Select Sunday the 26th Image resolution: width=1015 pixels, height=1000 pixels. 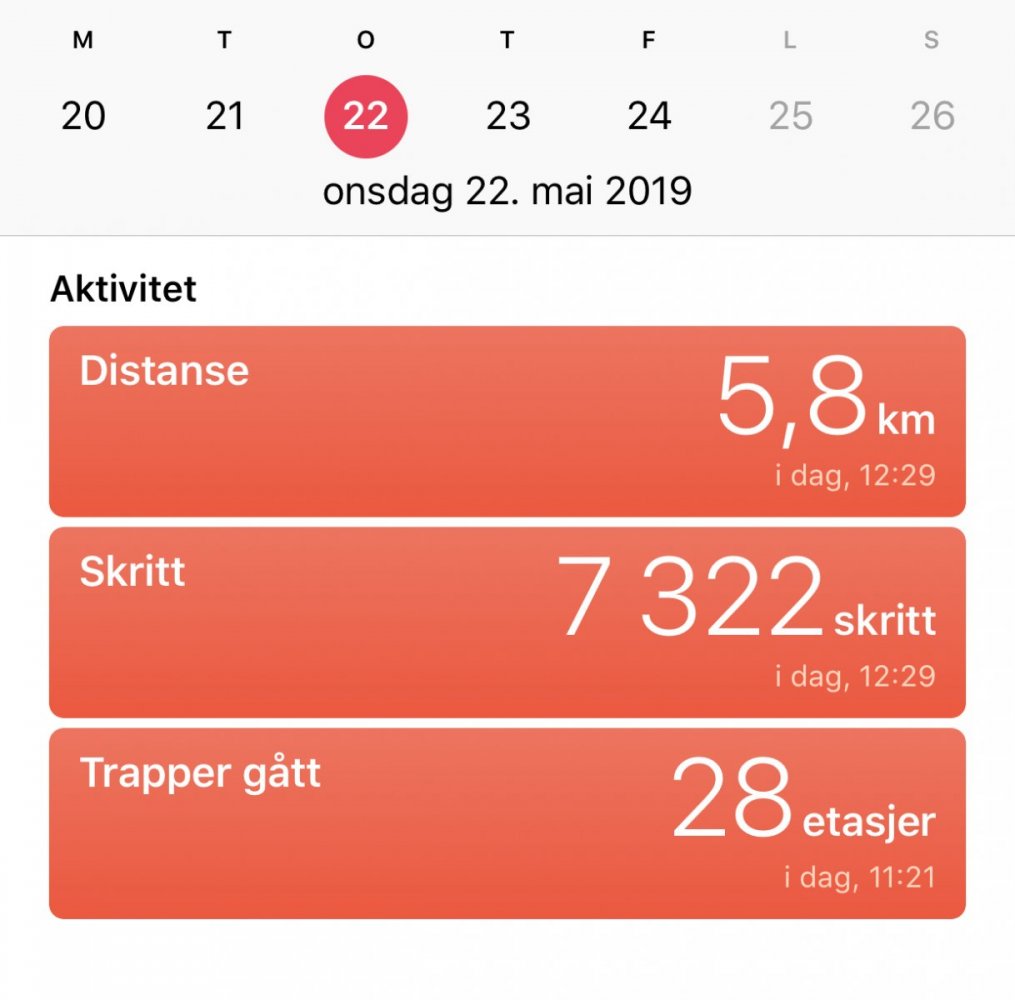(932, 116)
